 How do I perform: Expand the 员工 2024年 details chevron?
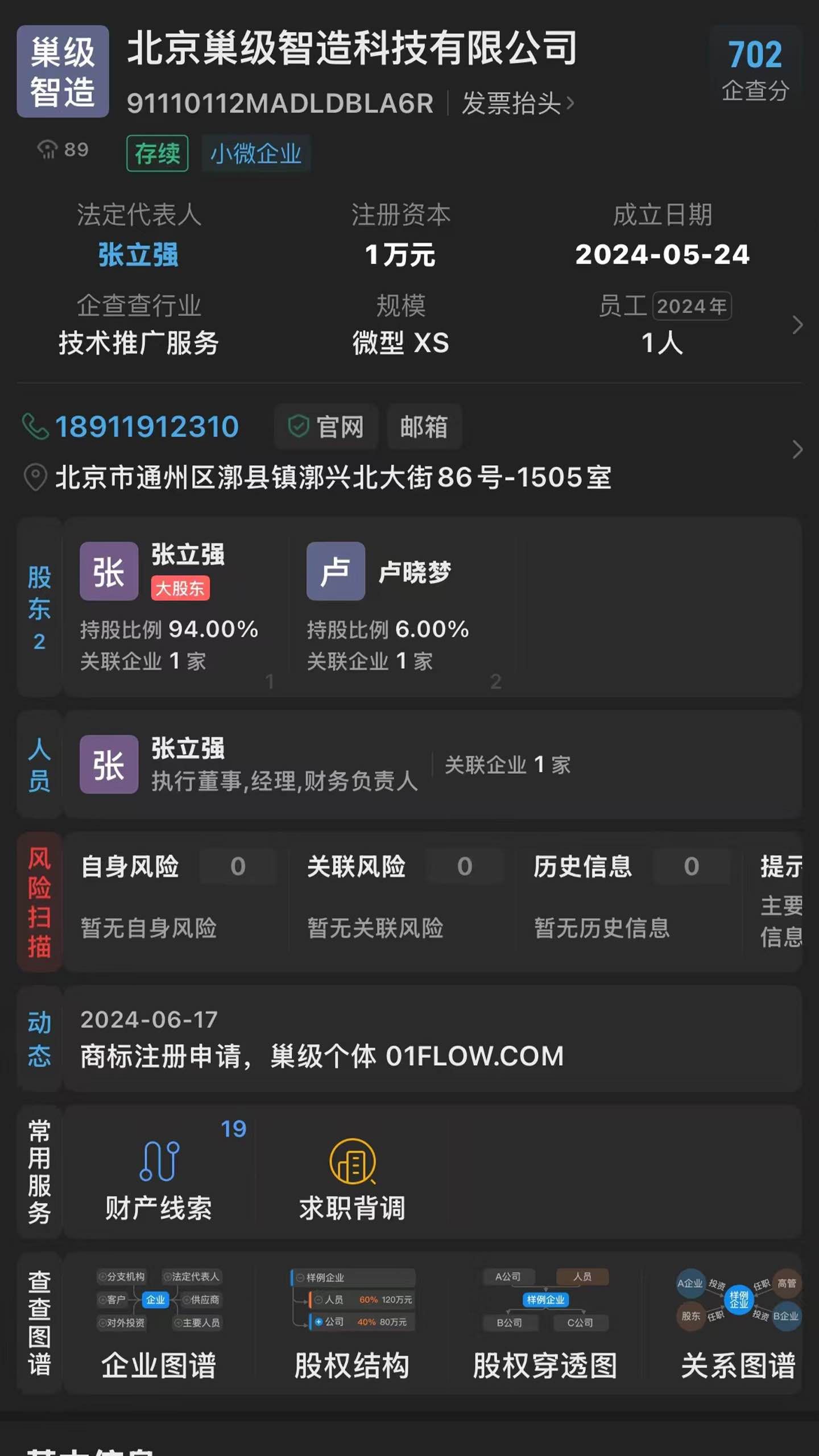[x=797, y=325]
